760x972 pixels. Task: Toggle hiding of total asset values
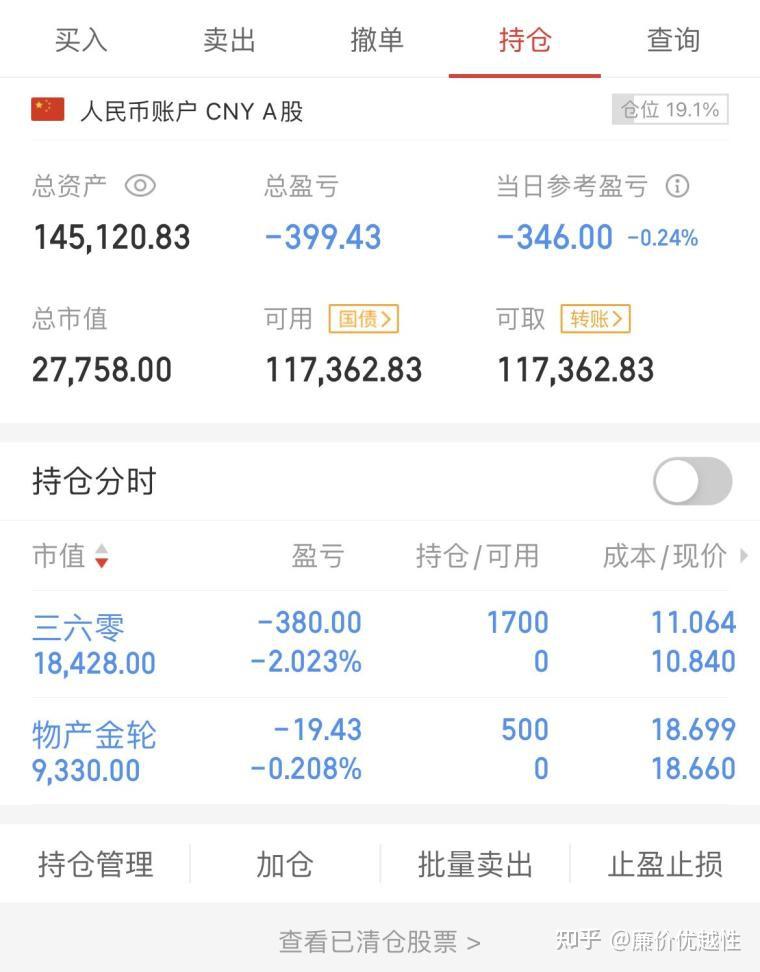140,186
